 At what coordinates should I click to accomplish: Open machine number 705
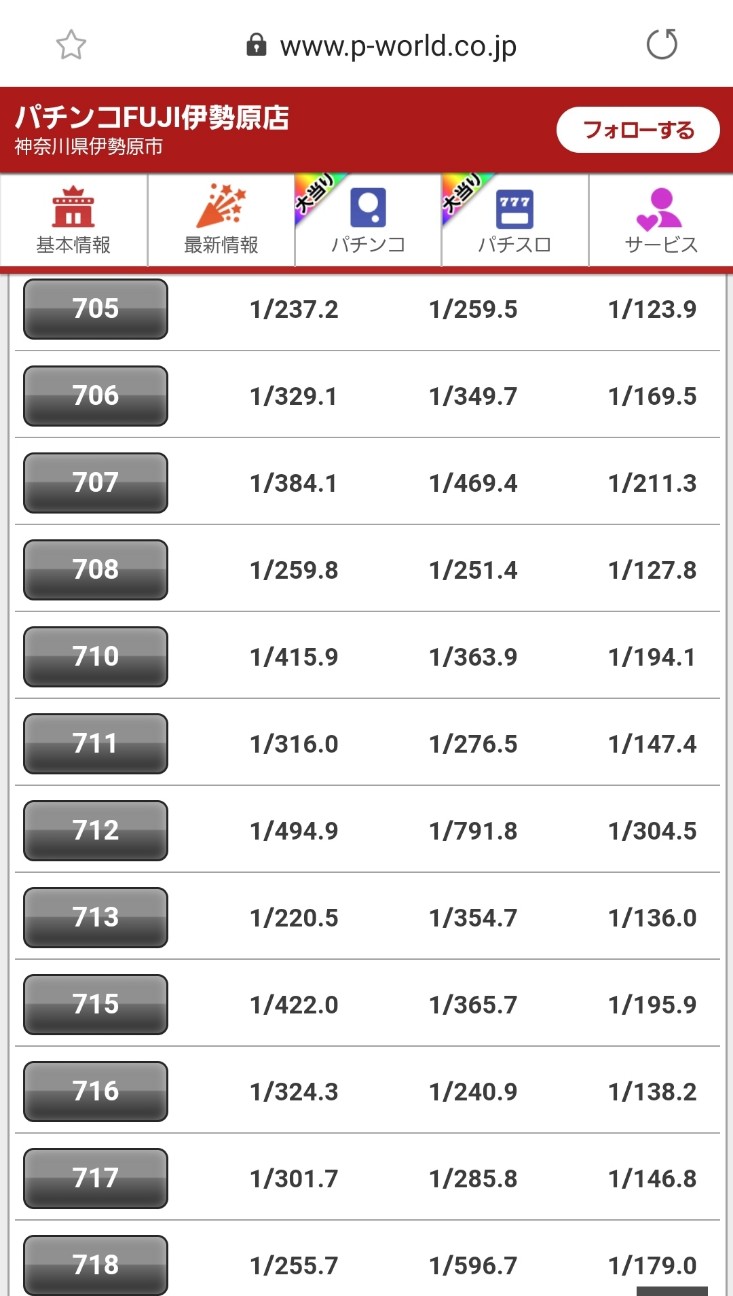[95, 309]
